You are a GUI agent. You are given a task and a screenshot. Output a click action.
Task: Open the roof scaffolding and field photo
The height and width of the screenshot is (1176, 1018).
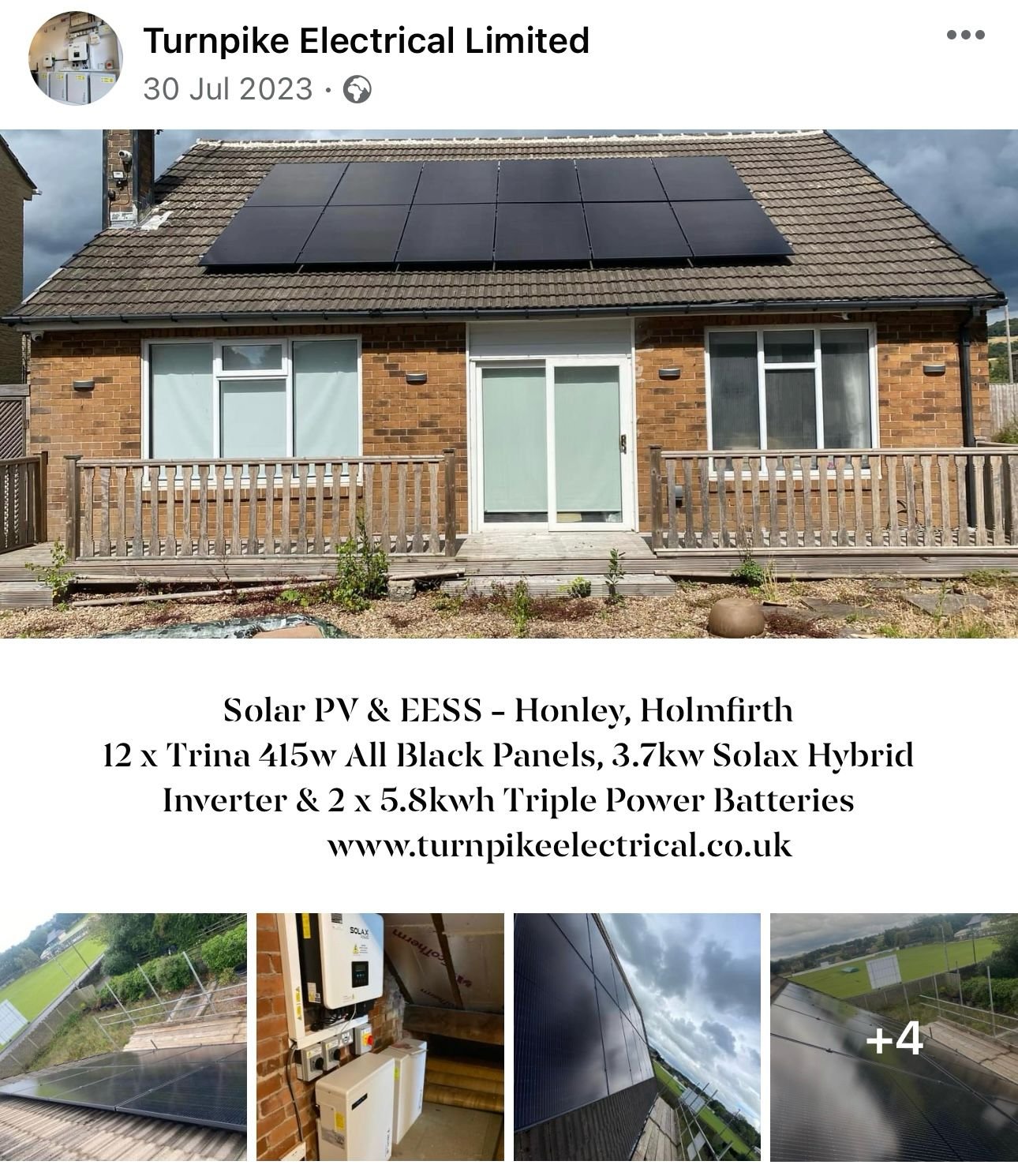point(123,1036)
